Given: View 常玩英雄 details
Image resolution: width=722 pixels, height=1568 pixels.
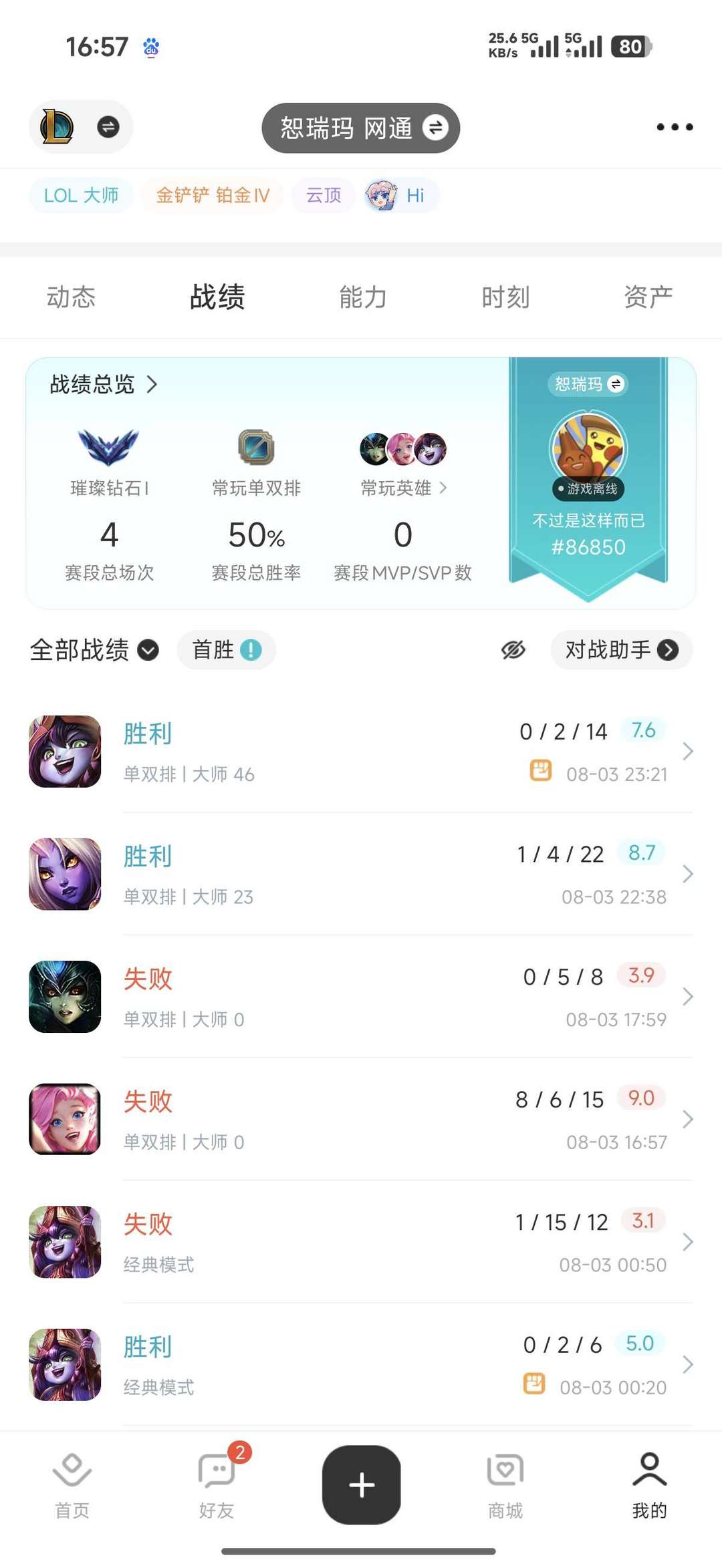Looking at the screenshot, I should 403,488.
